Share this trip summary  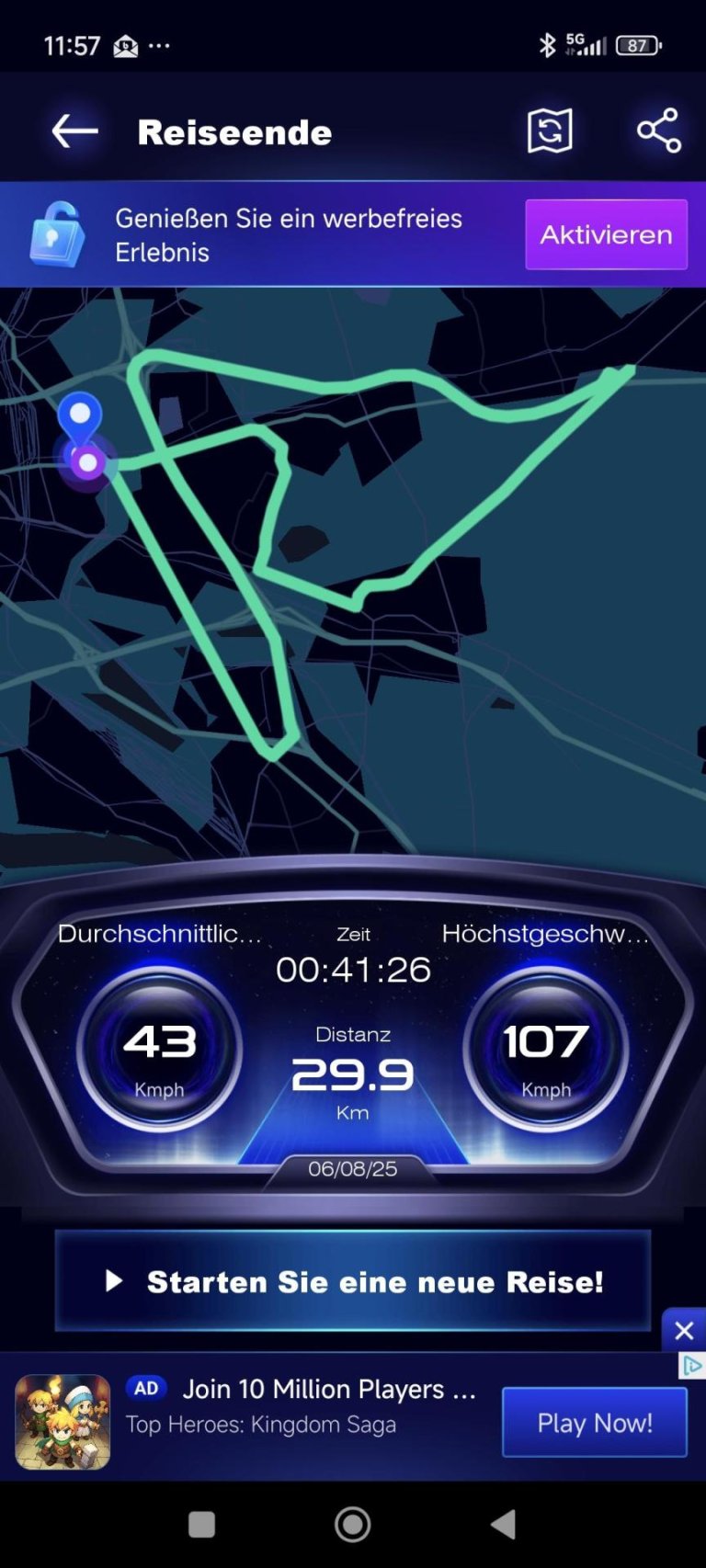pos(659,131)
